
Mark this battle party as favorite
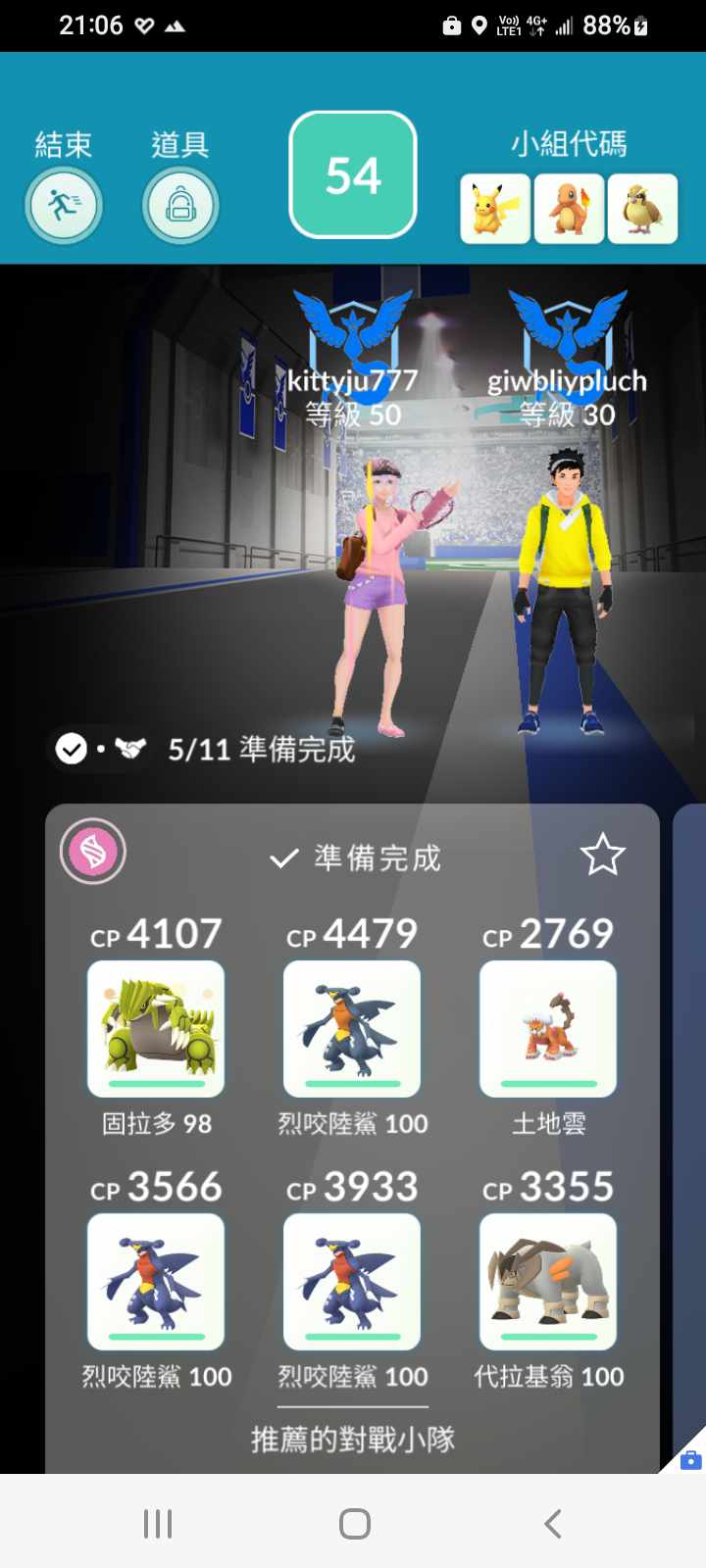pos(602,856)
